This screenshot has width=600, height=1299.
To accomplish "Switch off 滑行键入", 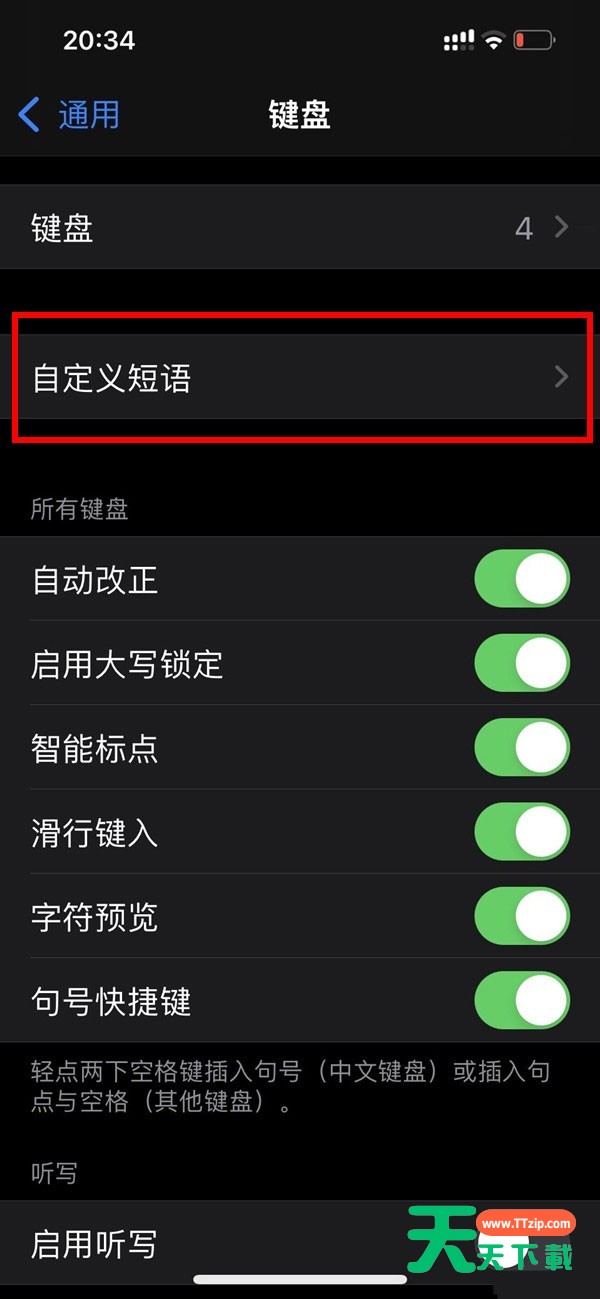I will pos(522,832).
